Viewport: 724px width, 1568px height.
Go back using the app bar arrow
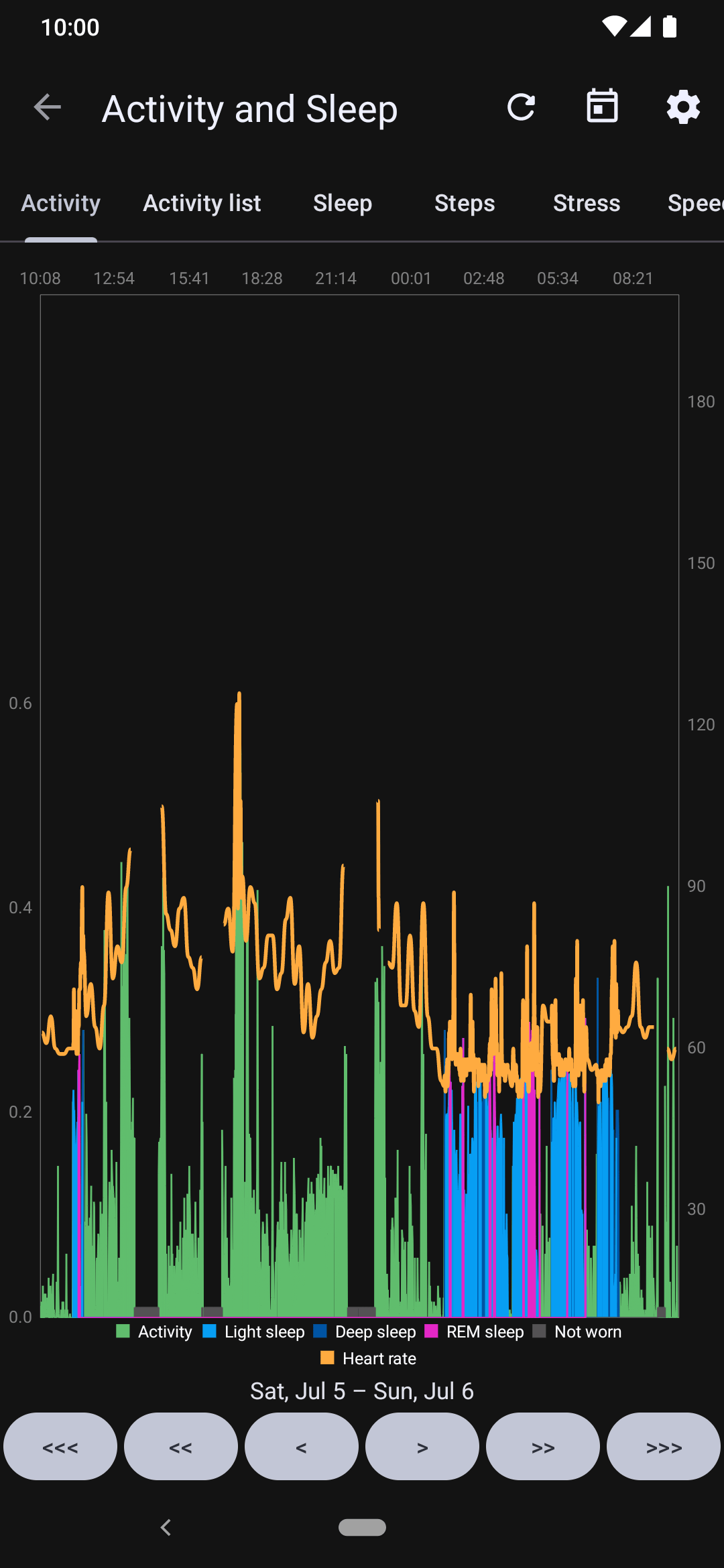(48, 107)
